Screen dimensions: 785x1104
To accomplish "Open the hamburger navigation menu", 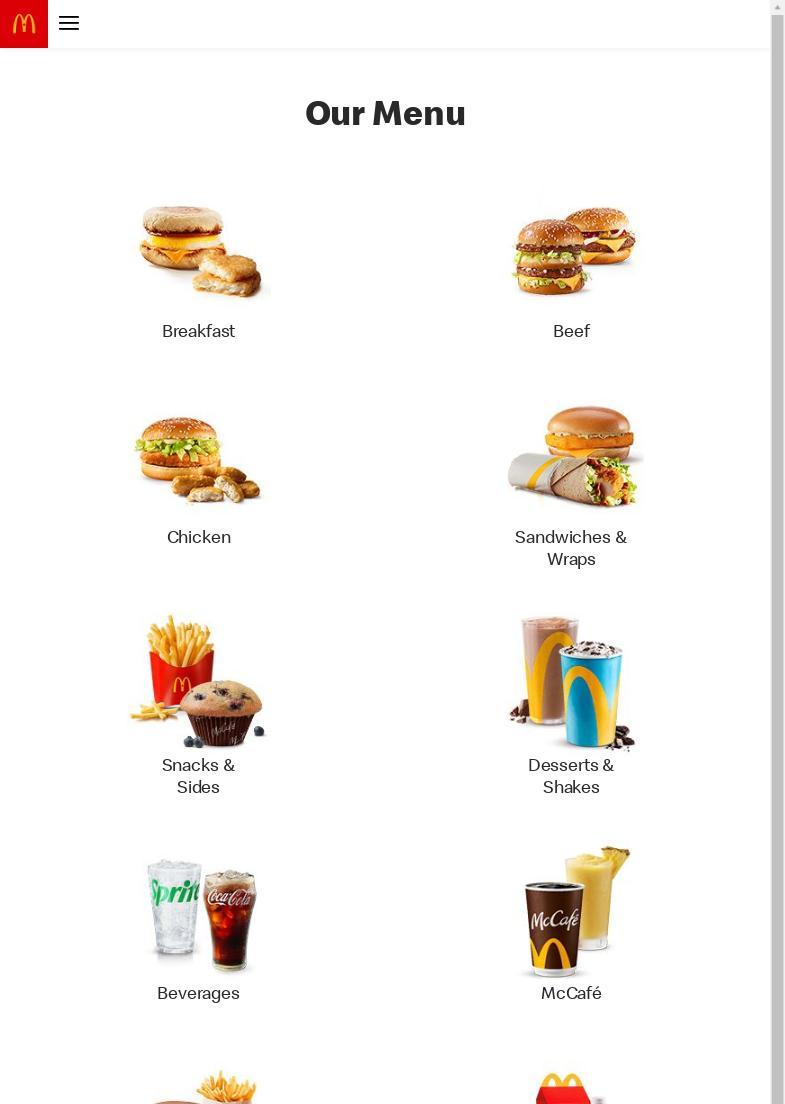I will click(x=69, y=23).
